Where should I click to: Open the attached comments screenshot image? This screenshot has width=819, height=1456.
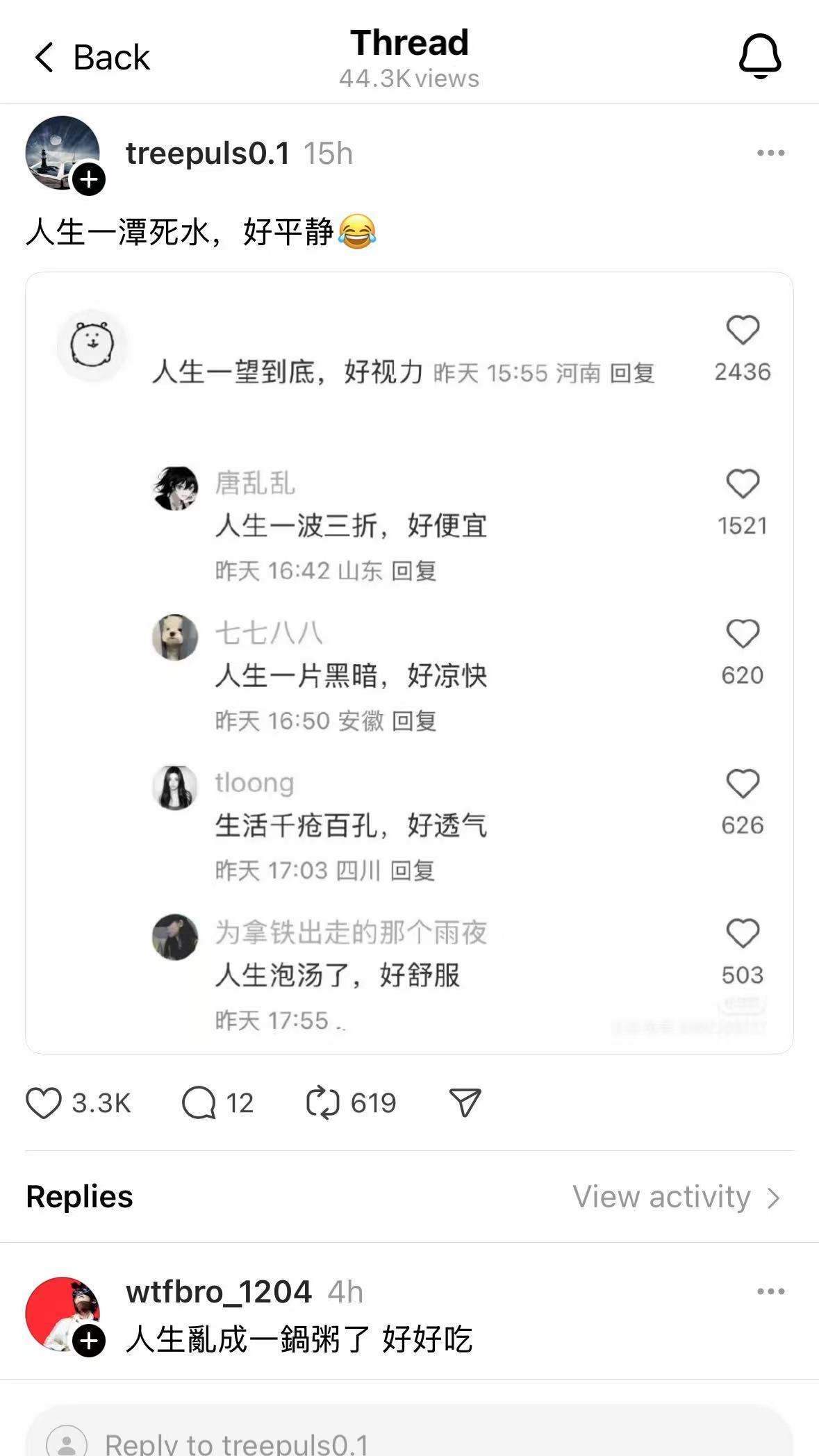(x=409, y=662)
